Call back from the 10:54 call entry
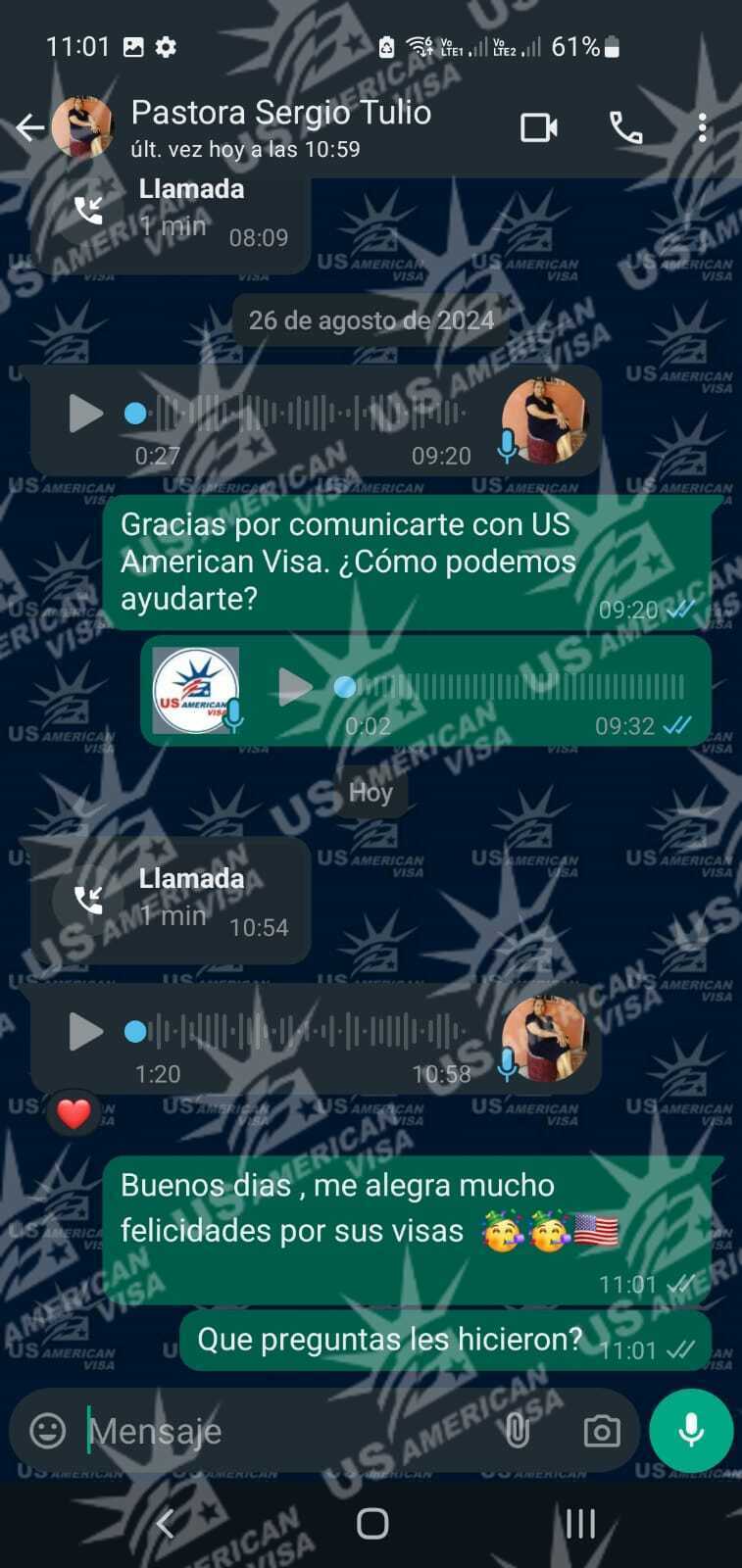 pyautogui.click(x=88, y=900)
